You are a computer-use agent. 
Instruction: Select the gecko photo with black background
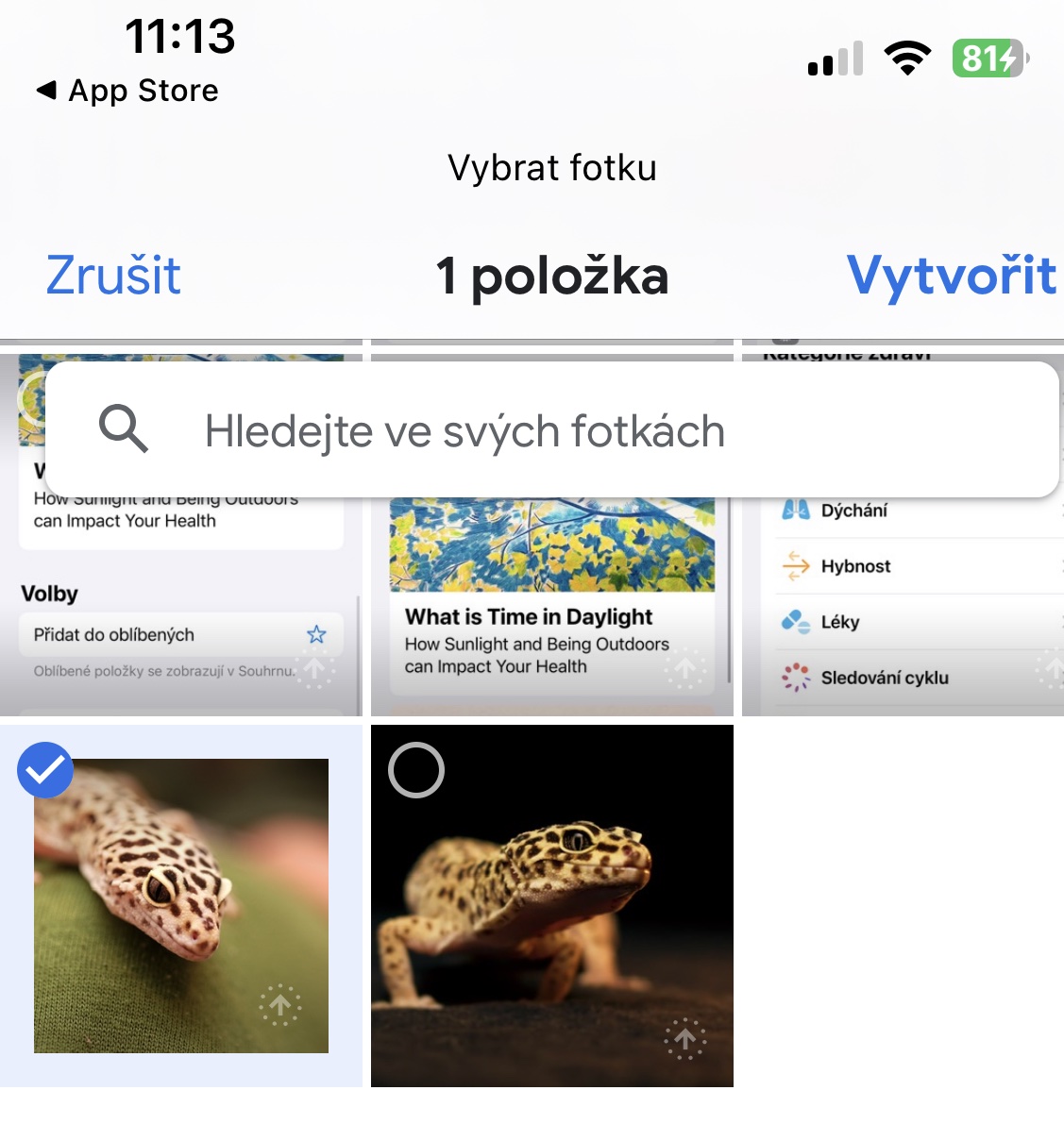tap(416, 770)
